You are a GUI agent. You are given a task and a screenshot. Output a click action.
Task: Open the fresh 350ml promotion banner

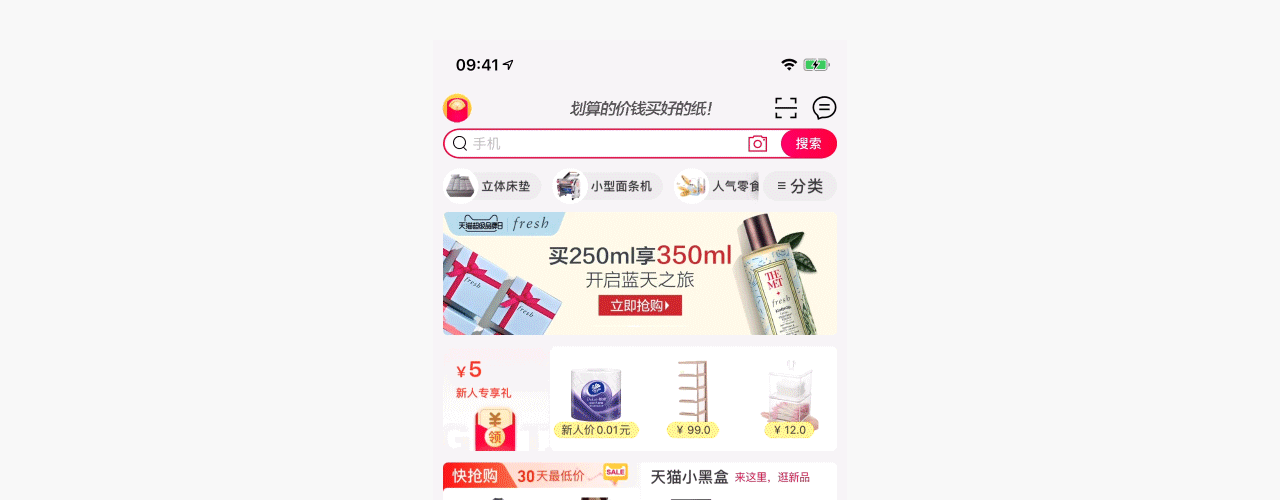pos(640,273)
